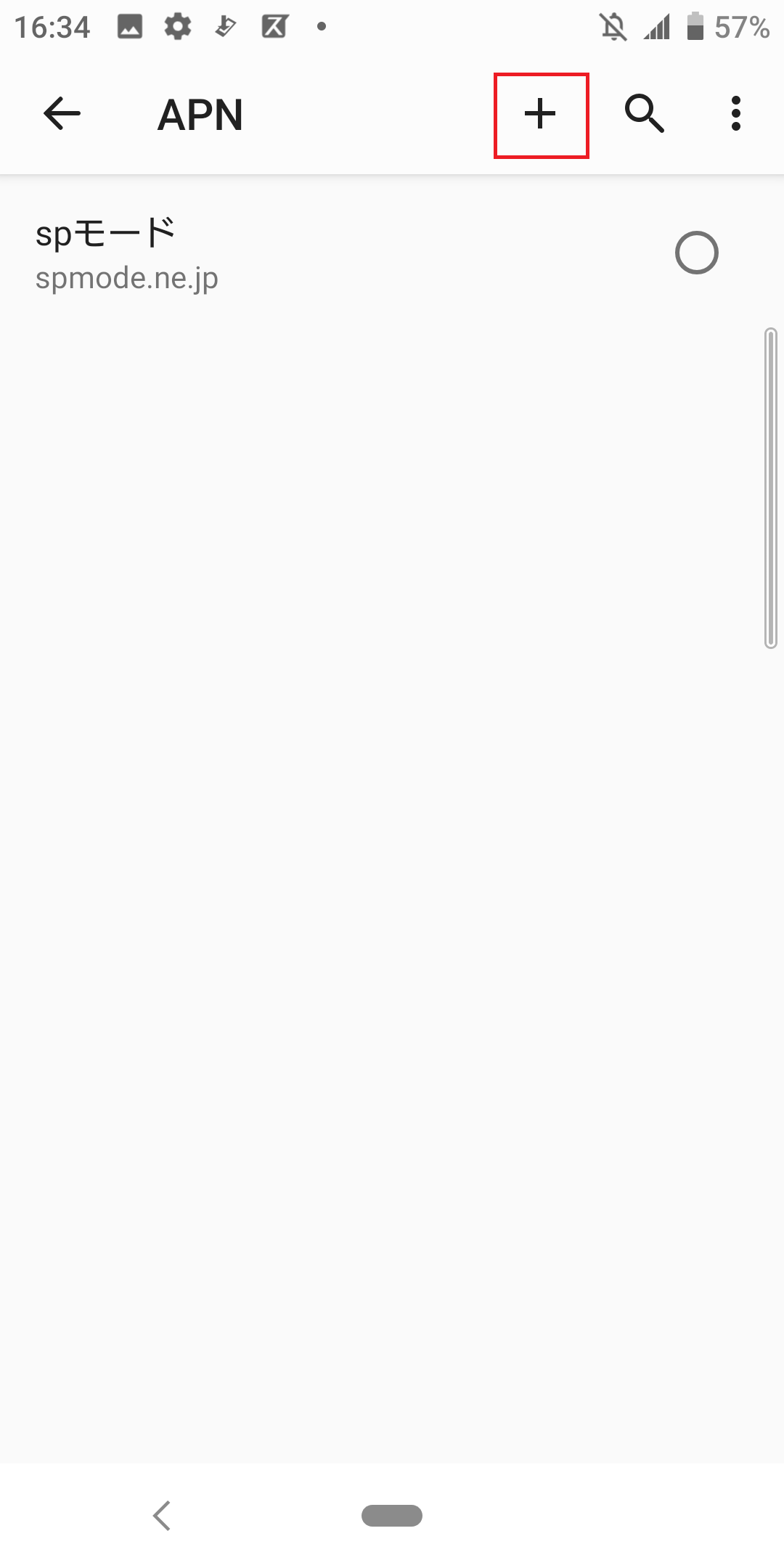The height and width of the screenshot is (1568, 784).
Task: Tap the APN title in the header
Action: [x=198, y=114]
